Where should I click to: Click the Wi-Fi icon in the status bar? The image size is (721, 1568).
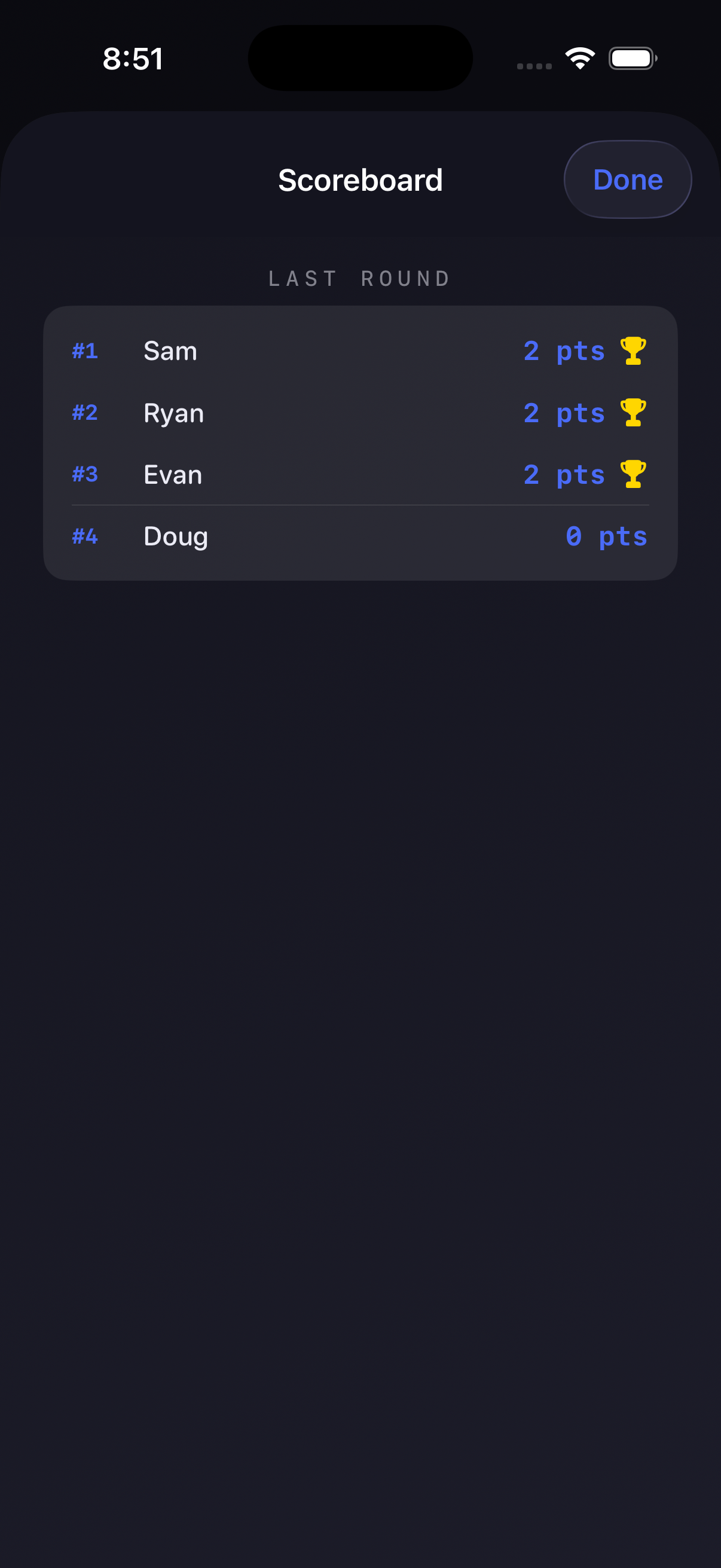click(579, 58)
